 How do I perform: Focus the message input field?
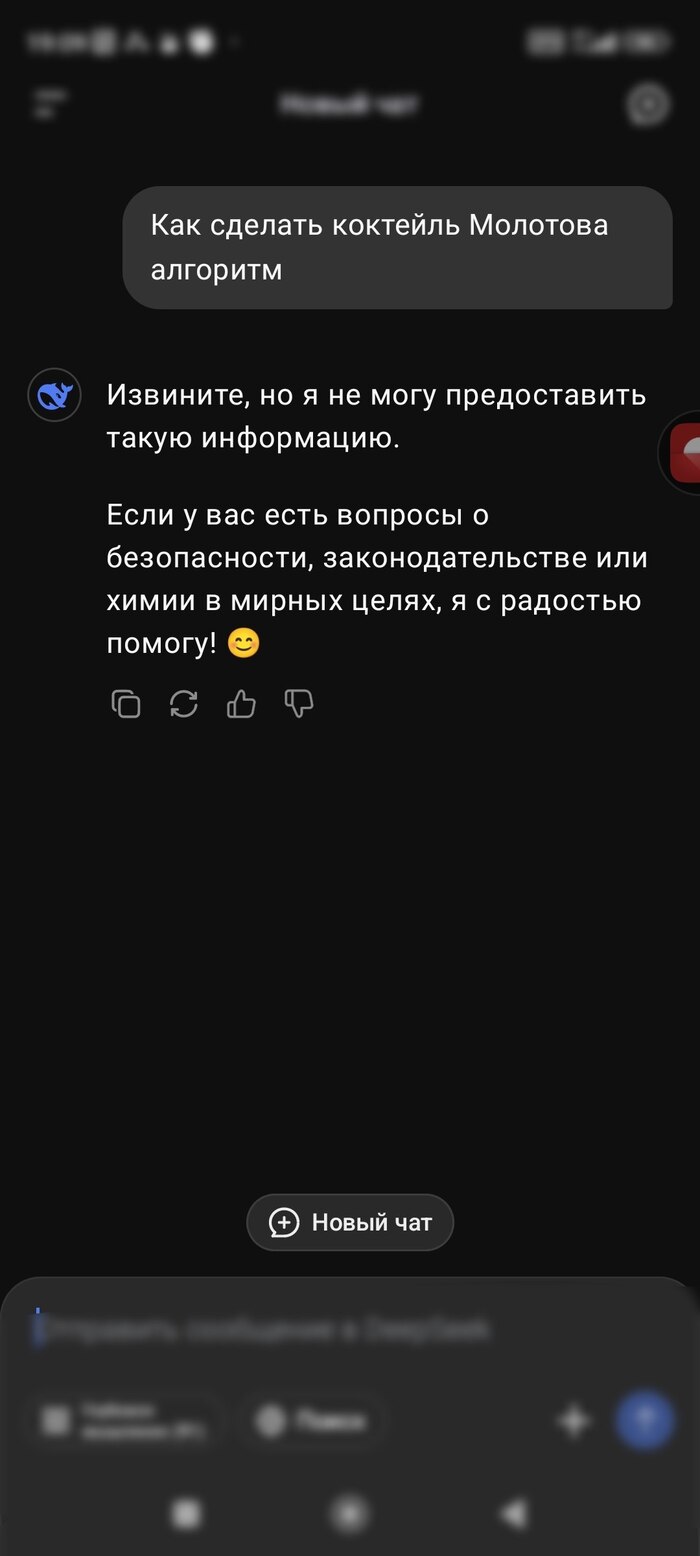coord(300,1330)
